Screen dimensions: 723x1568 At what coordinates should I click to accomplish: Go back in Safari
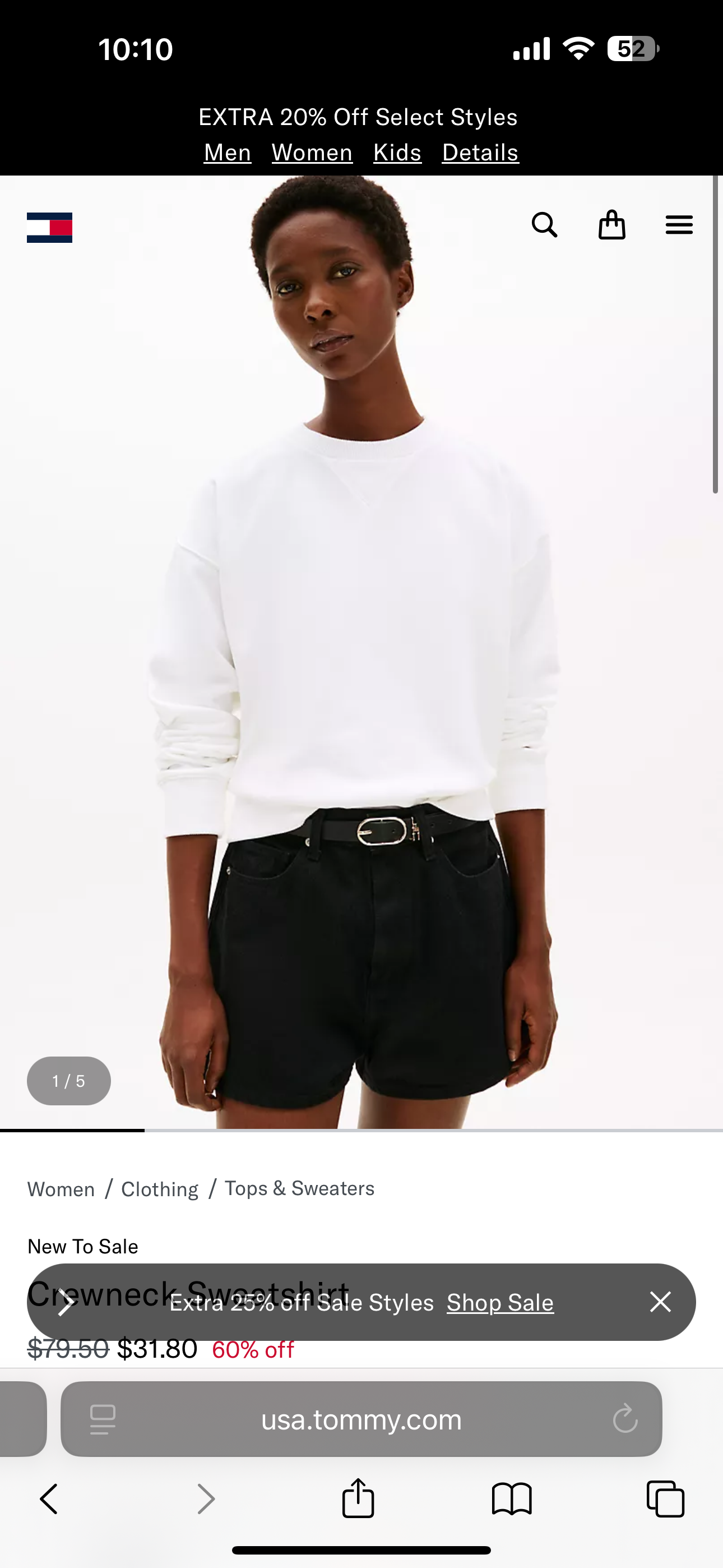(49, 1498)
